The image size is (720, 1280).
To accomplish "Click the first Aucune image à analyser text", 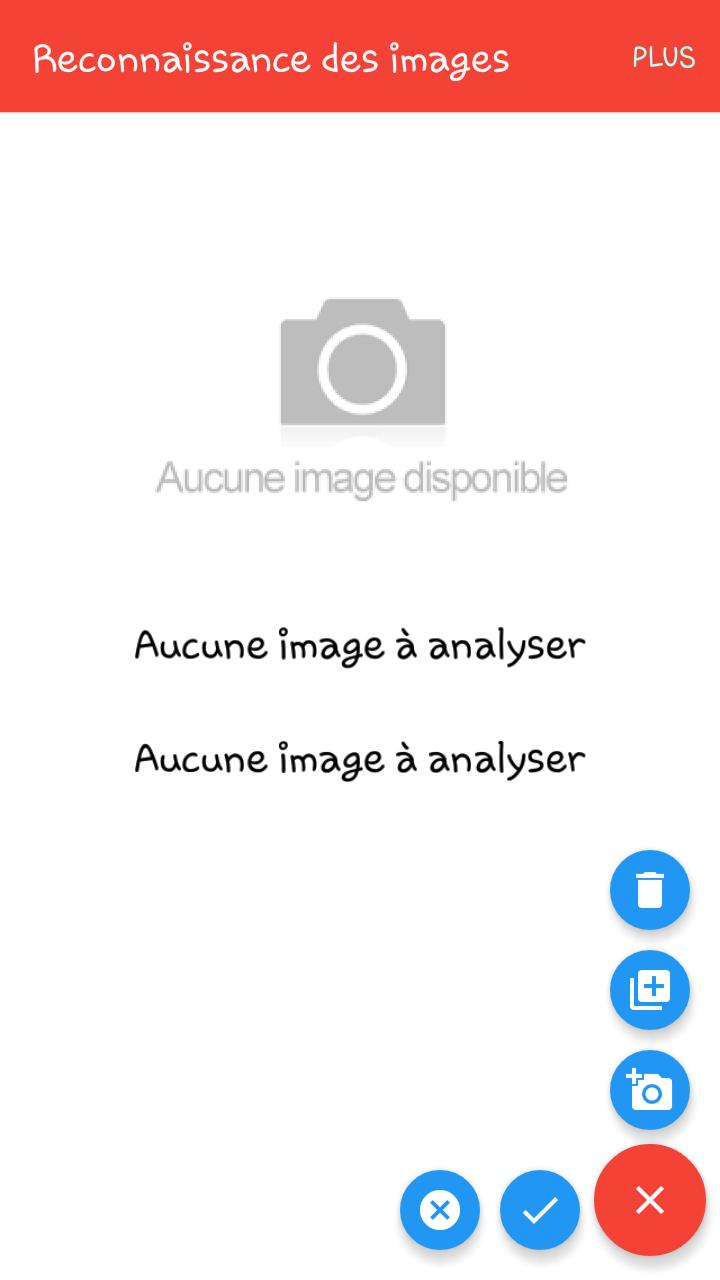I will coord(359,645).
